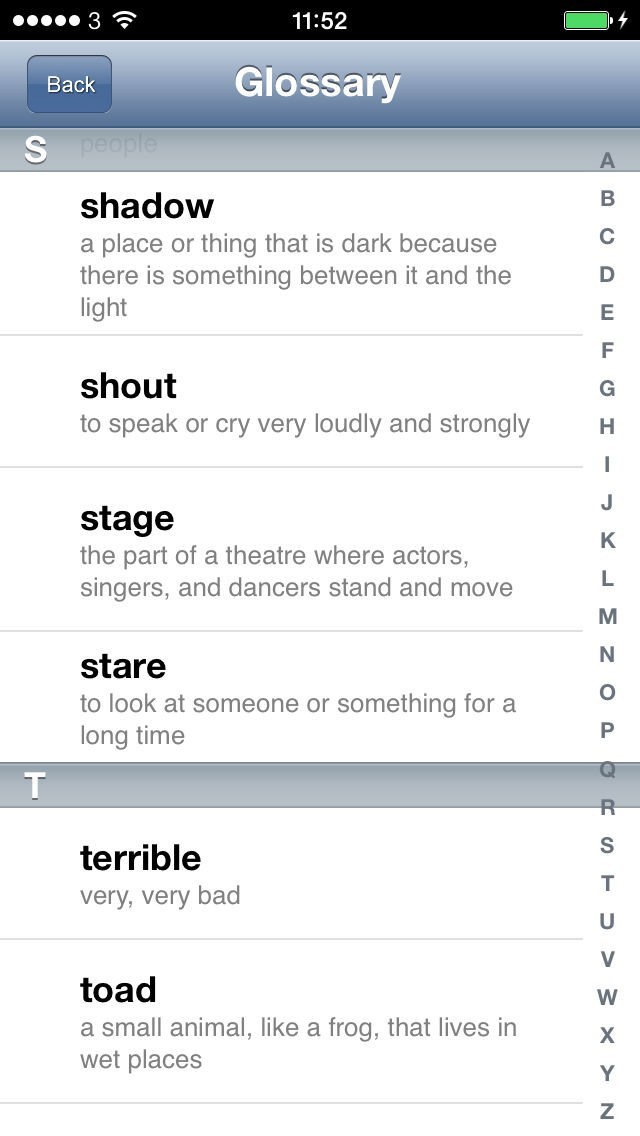Jump to letter P in index
Screen dimensions: 640x1136
pos(607,730)
